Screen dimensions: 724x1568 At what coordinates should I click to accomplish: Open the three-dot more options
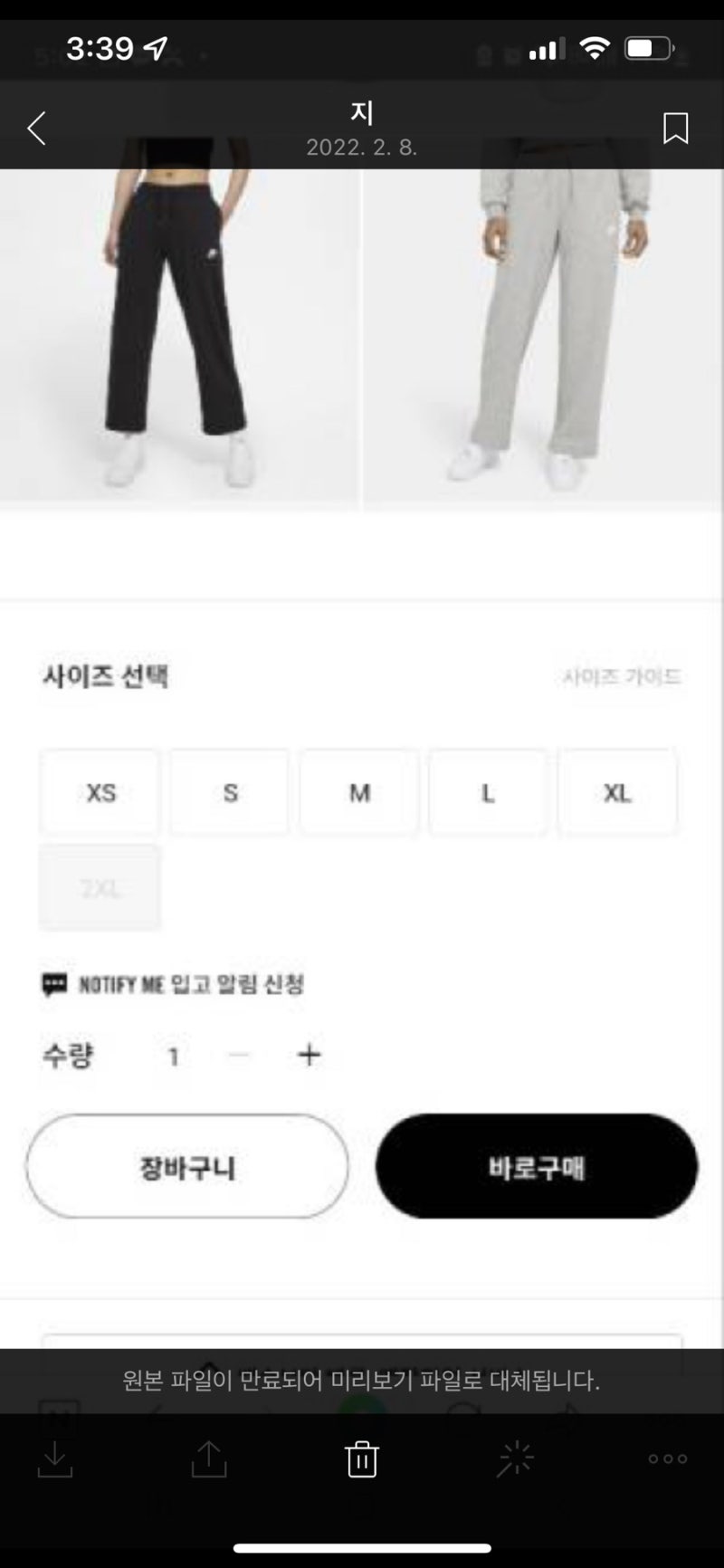click(668, 1458)
